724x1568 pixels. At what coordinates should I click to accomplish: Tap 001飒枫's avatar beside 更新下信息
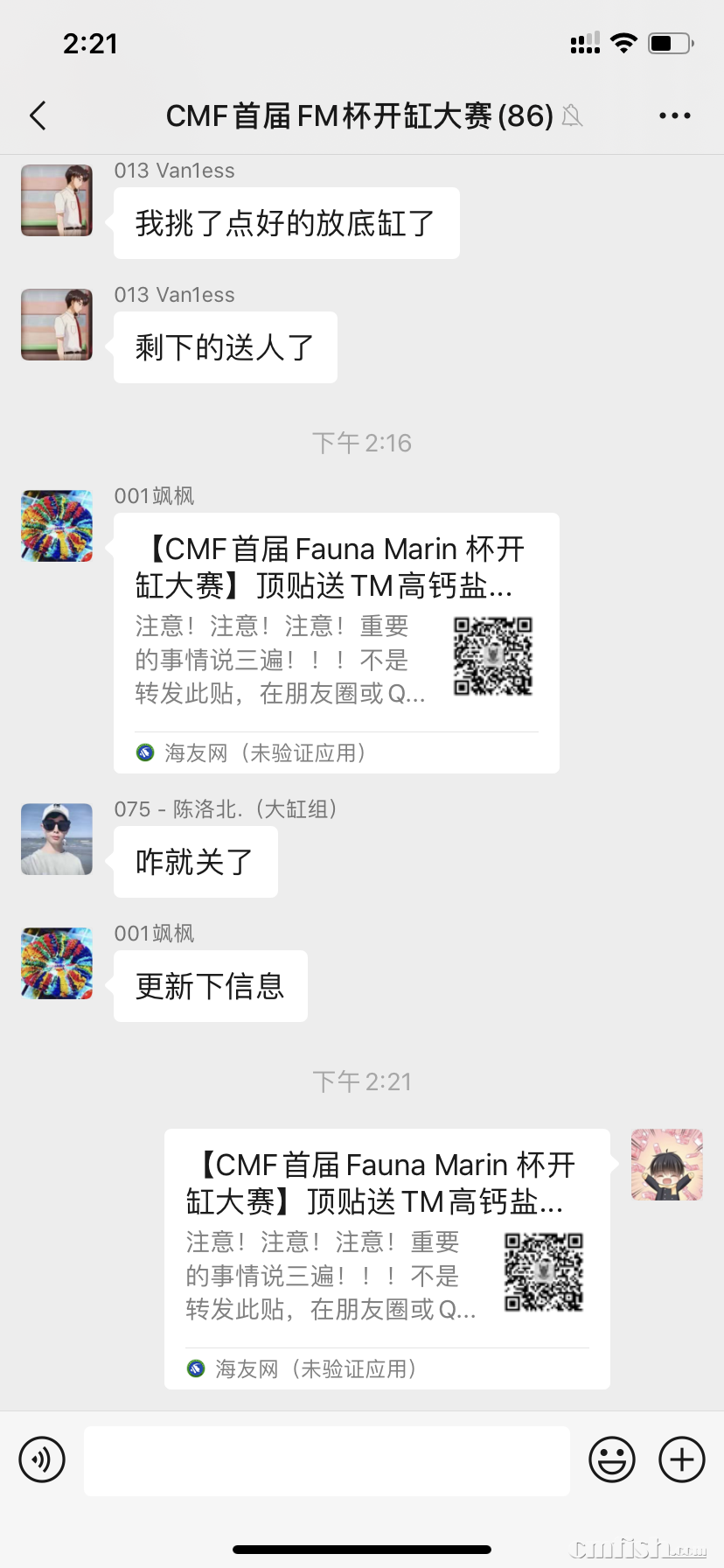[x=57, y=963]
